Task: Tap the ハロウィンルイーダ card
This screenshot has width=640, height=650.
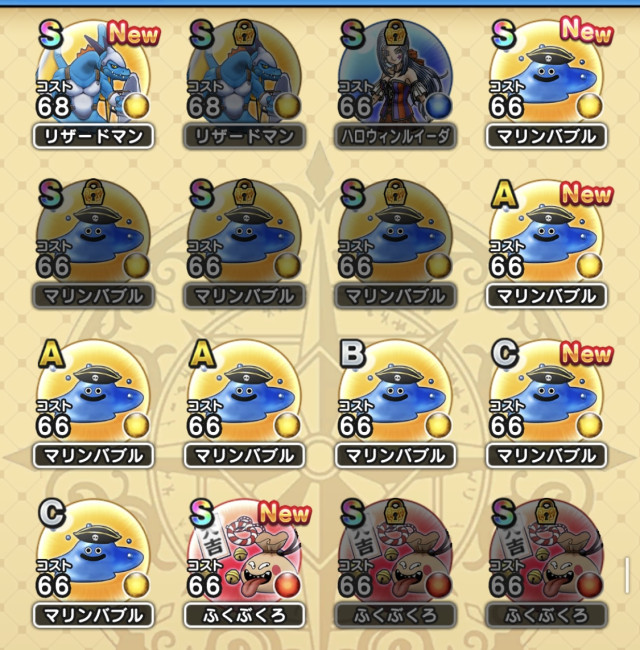Action: 396,85
